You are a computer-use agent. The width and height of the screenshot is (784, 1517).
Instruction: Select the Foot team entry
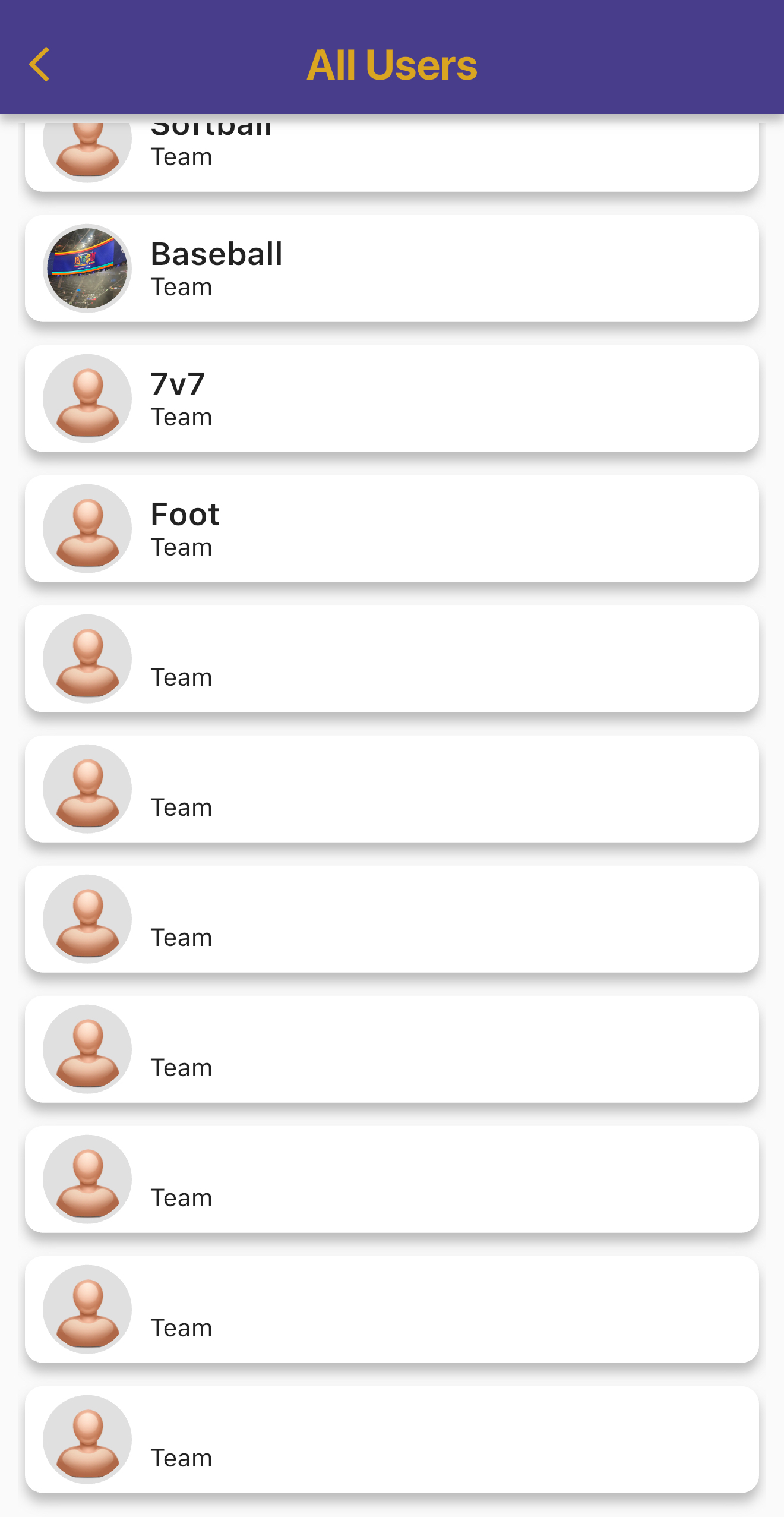392,529
